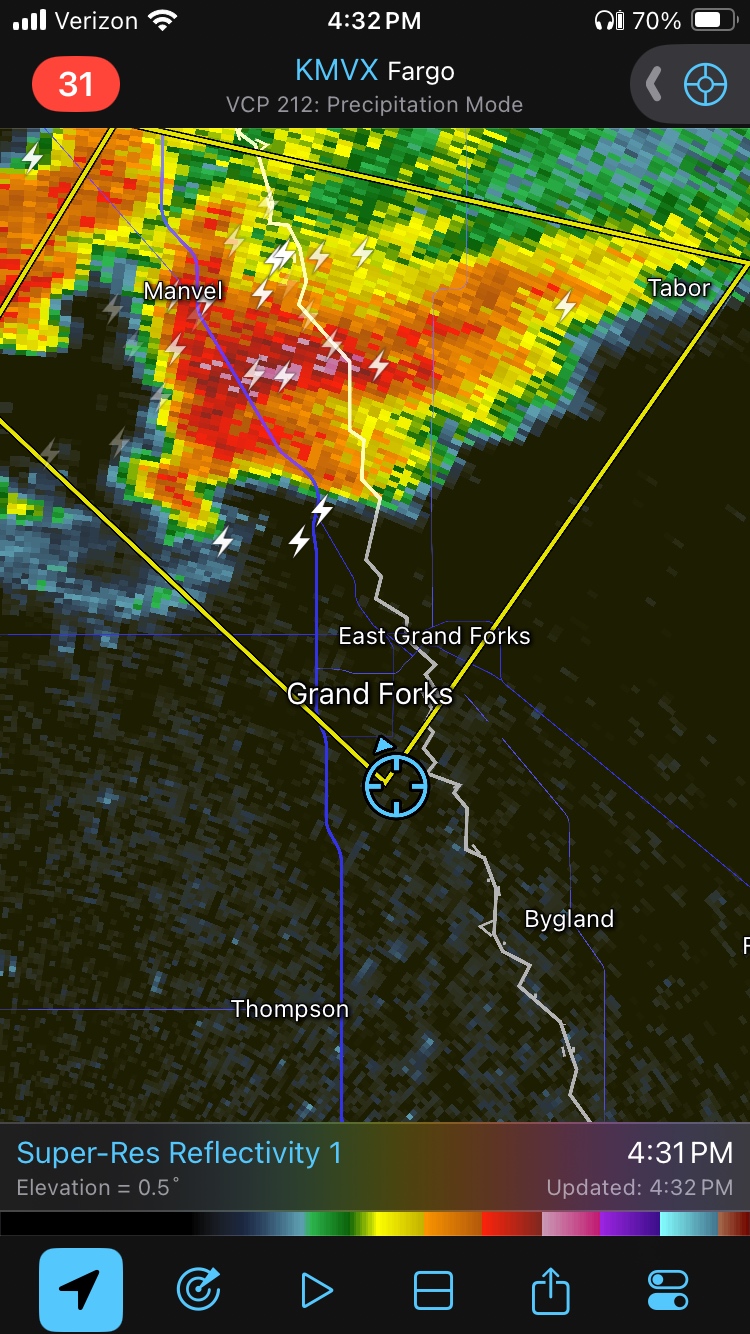The image size is (750, 1334).
Task: Share the current radar image
Action: coord(550,1290)
